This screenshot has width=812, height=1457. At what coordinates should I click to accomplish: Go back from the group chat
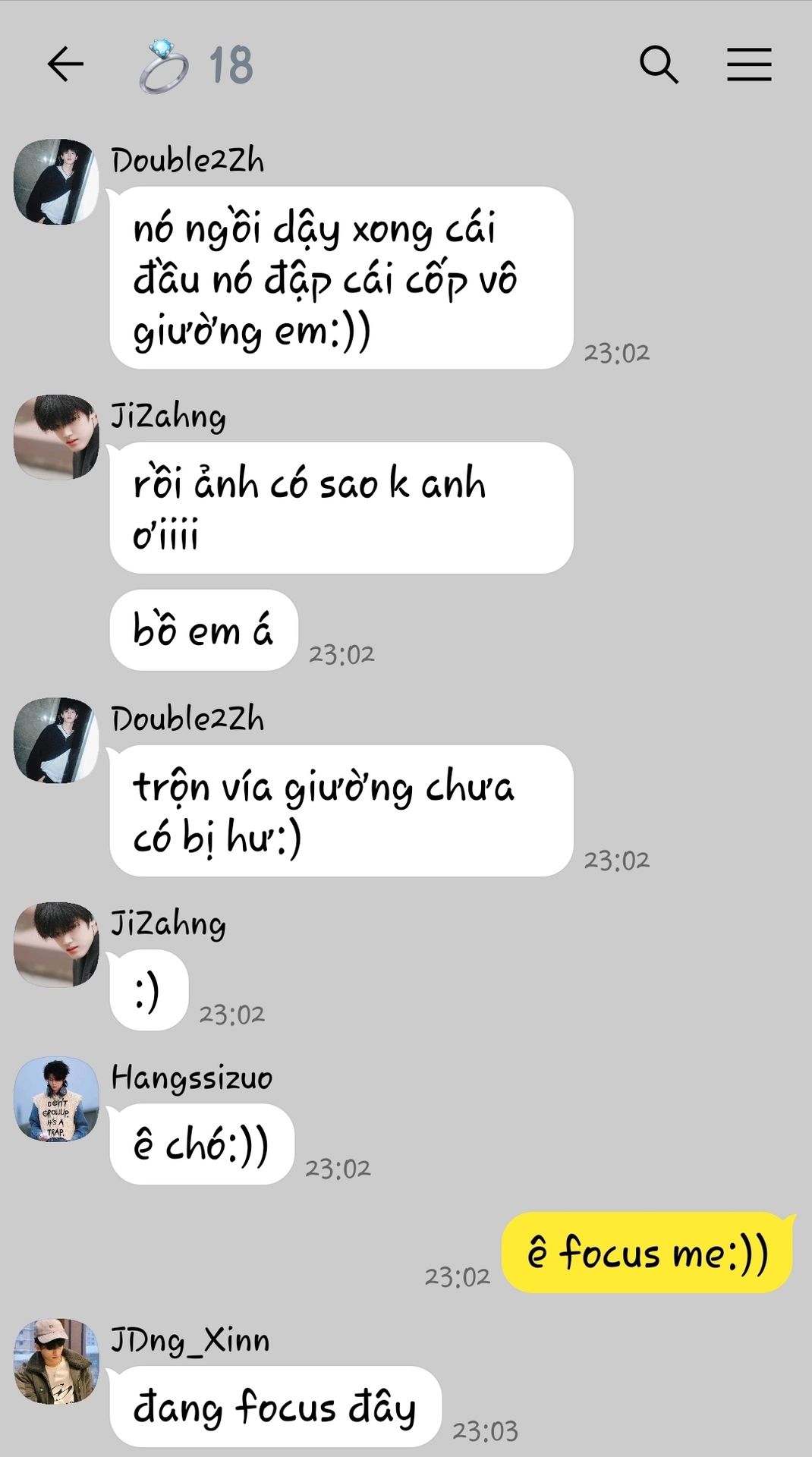(x=65, y=64)
